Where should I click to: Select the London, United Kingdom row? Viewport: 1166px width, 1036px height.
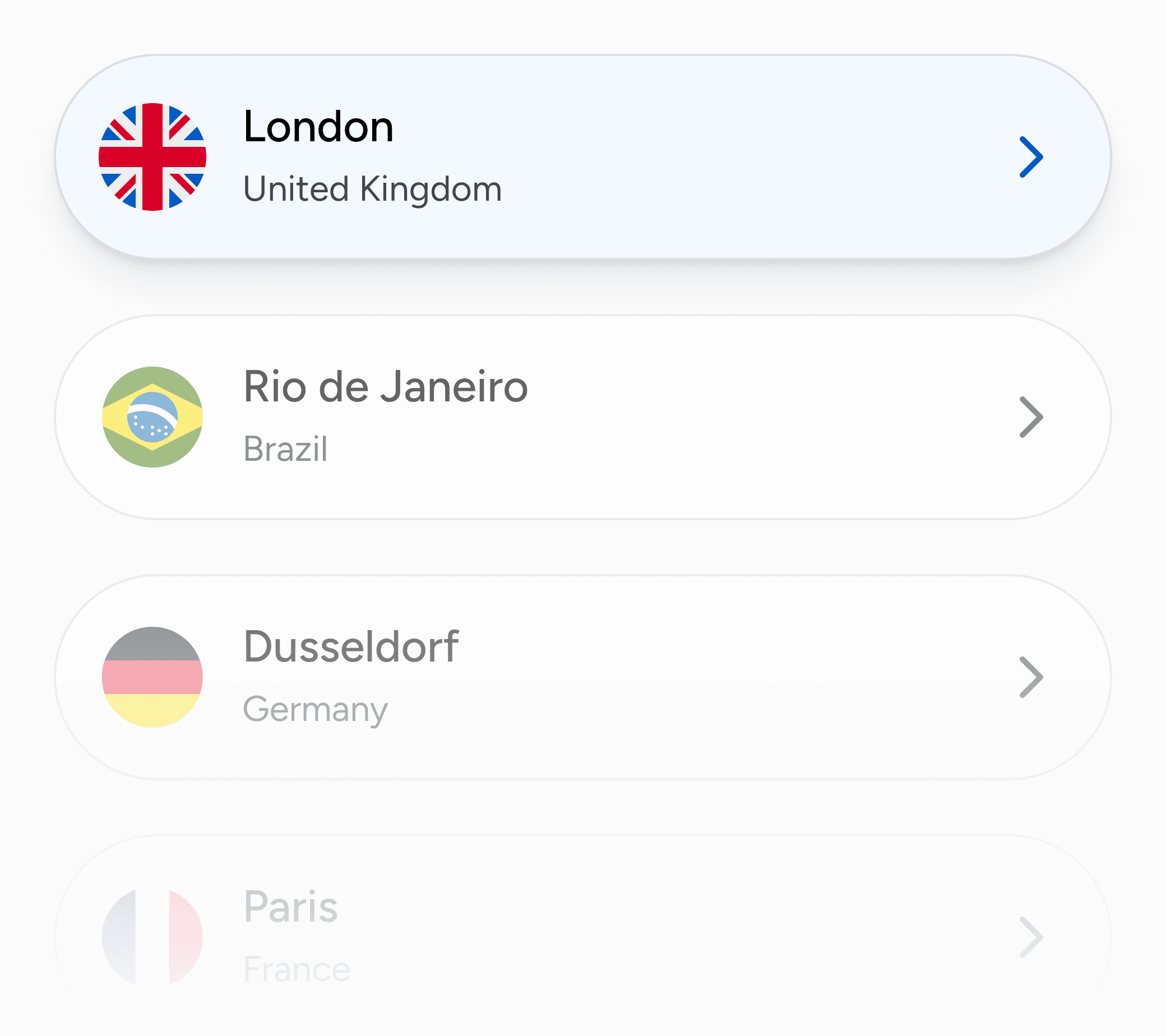[582, 157]
